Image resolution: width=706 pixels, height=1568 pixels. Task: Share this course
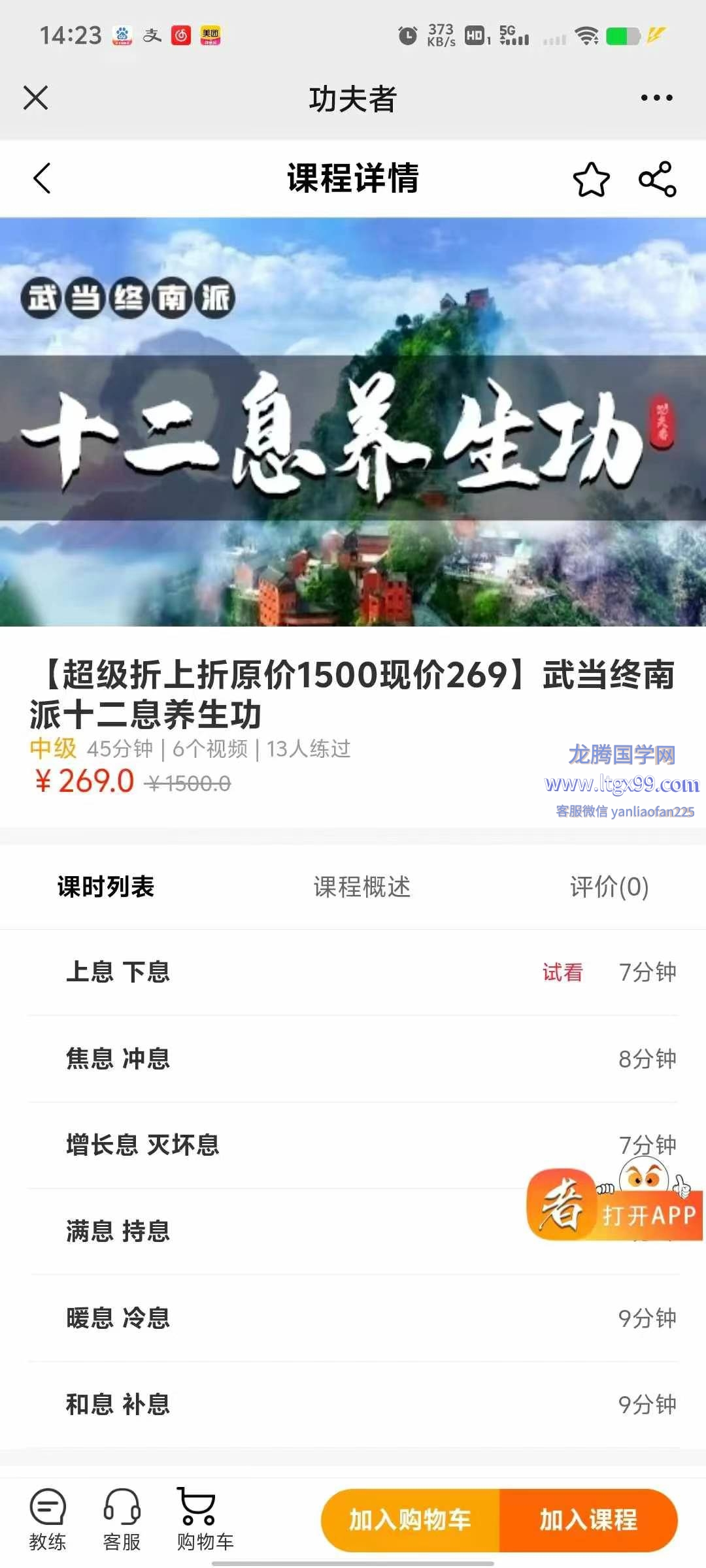point(658,179)
